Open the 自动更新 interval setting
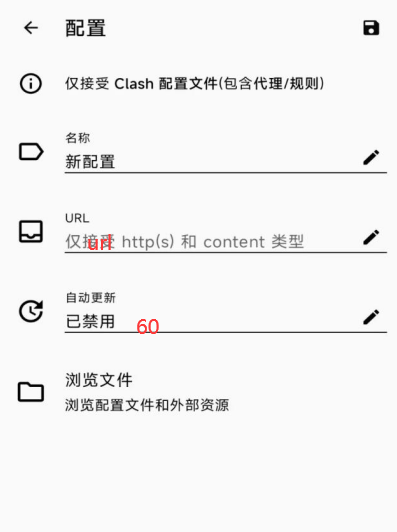Image resolution: width=397 pixels, height=532 pixels. coord(226,313)
